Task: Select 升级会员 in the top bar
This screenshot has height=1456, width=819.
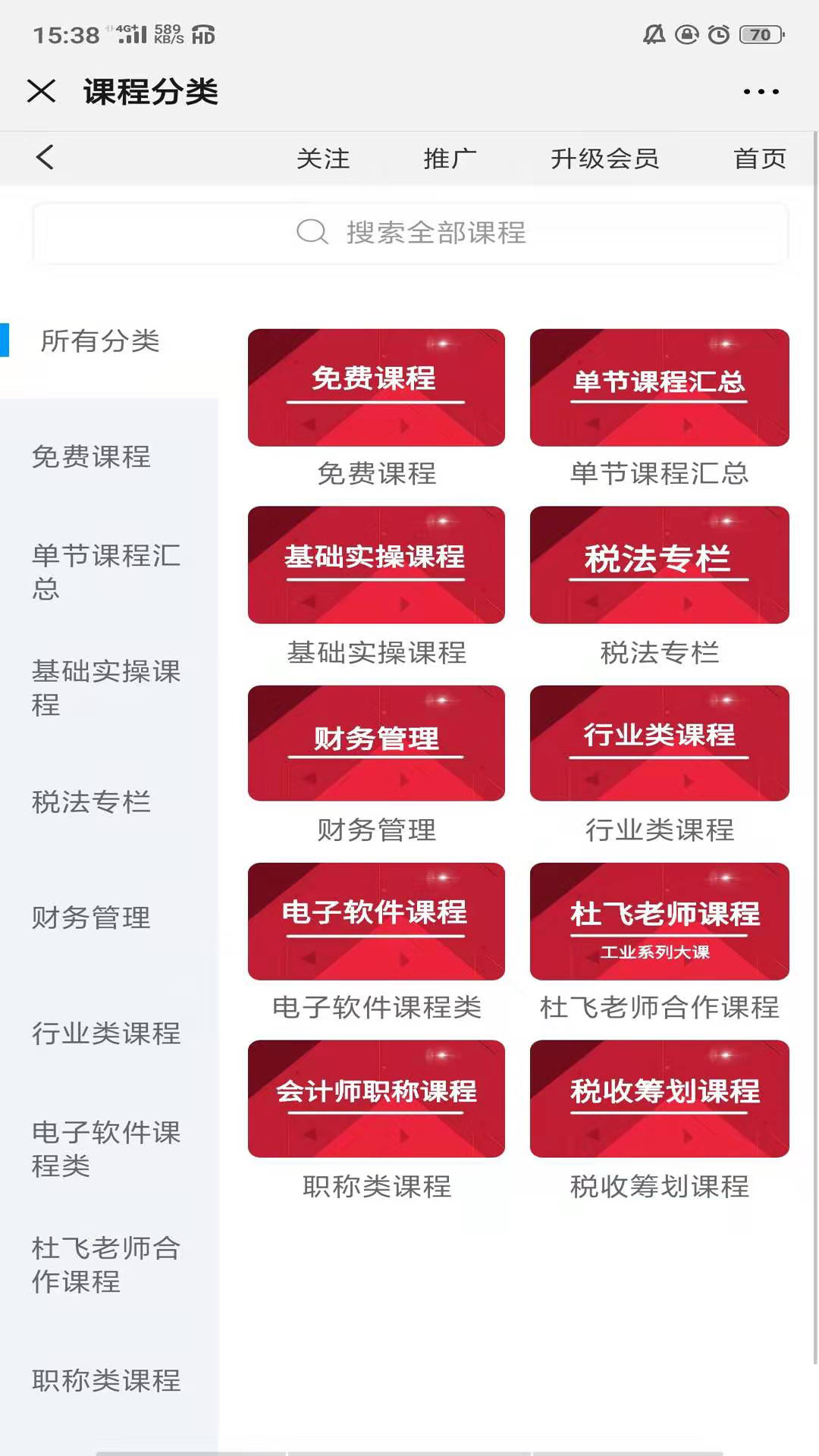Action: point(604,158)
